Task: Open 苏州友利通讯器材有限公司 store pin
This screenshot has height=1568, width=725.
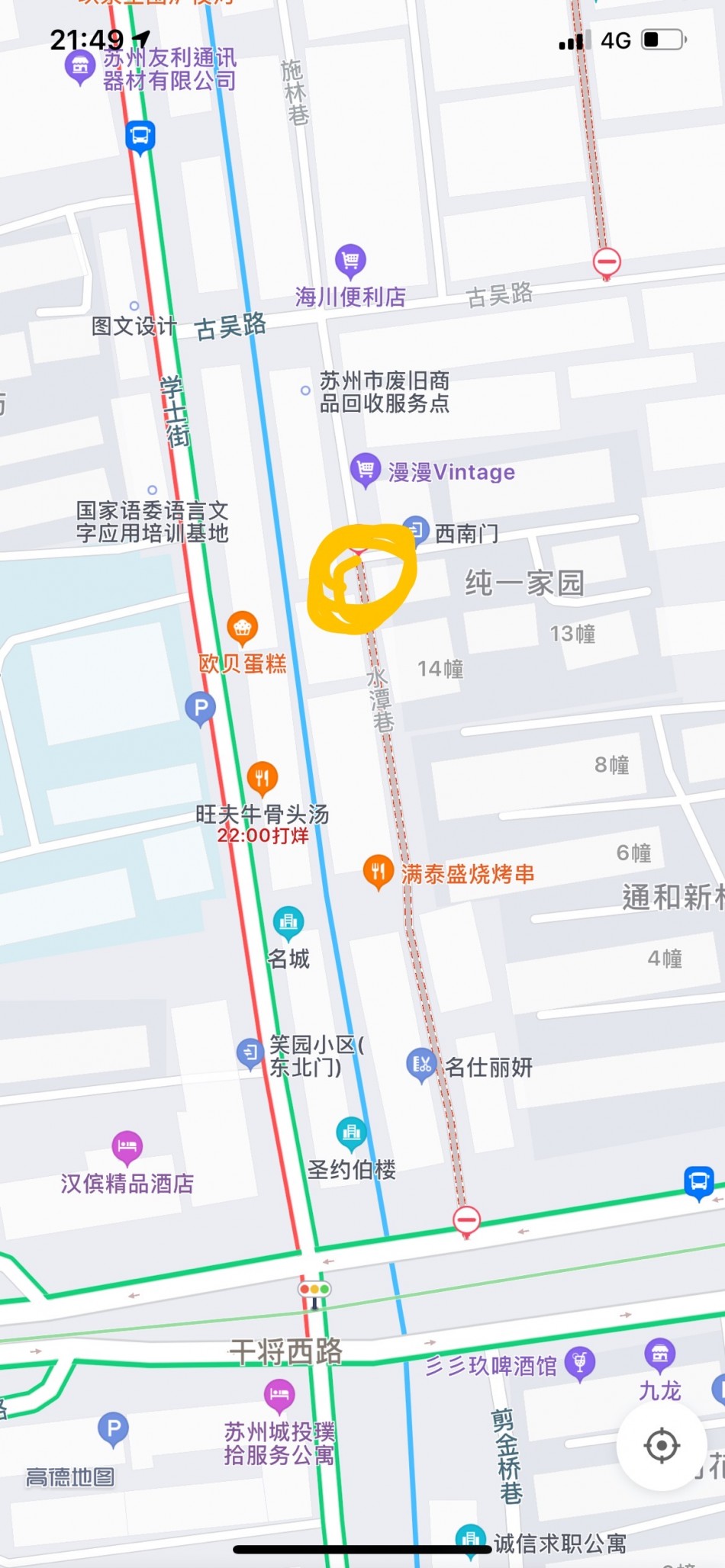Action: tap(80, 67)
